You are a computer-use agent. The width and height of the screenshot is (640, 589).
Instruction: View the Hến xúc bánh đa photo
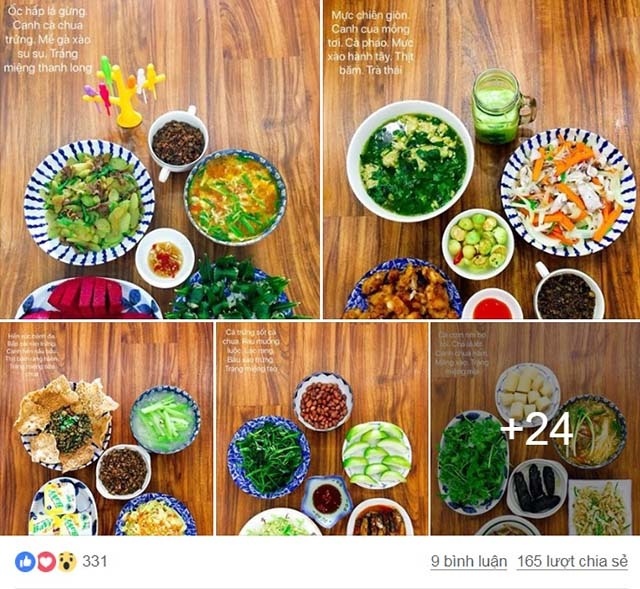[x=105, y=428]
